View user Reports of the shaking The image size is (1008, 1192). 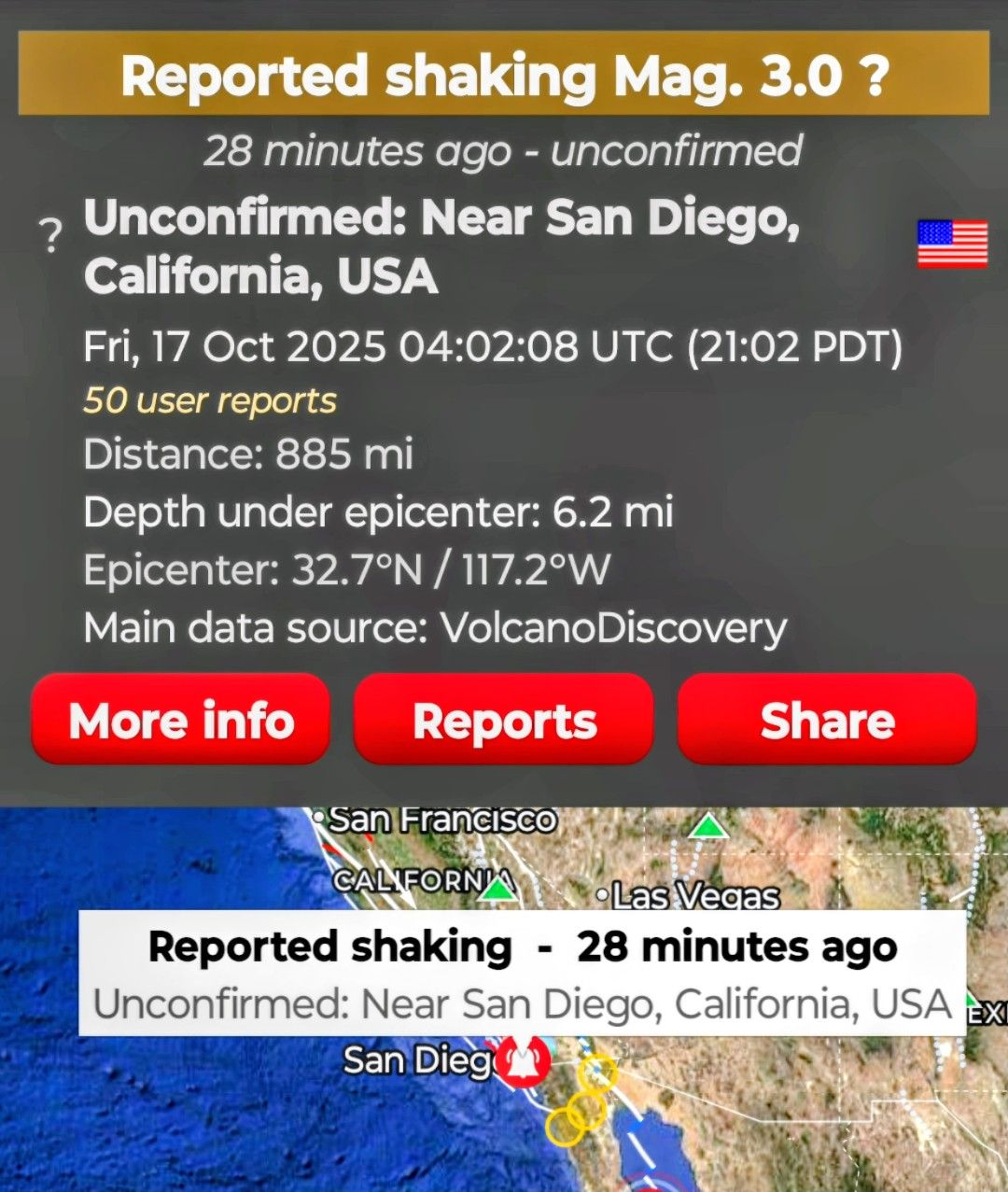(x=504, y=720)
